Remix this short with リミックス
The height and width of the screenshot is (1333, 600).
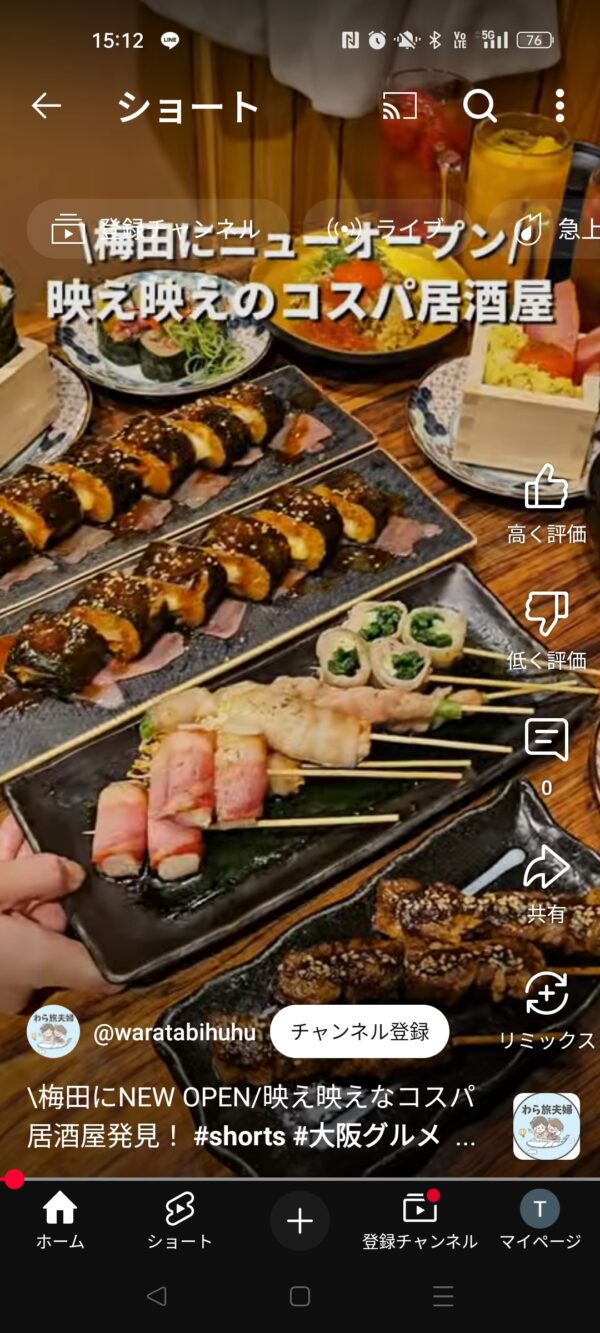(546, 1010)
